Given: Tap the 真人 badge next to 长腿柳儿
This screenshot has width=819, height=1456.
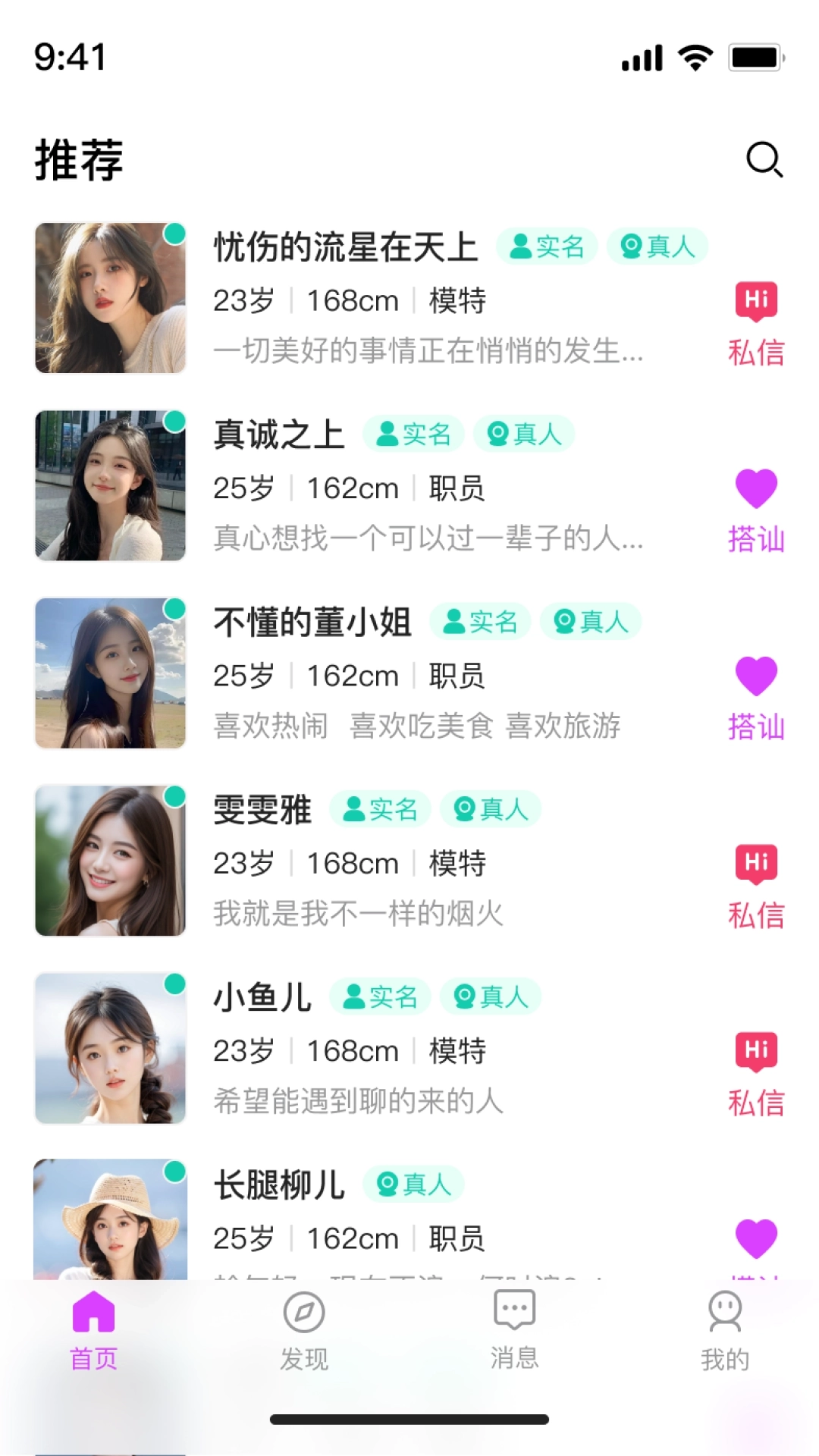Looking at the screenshot, I should point(415,1184).
